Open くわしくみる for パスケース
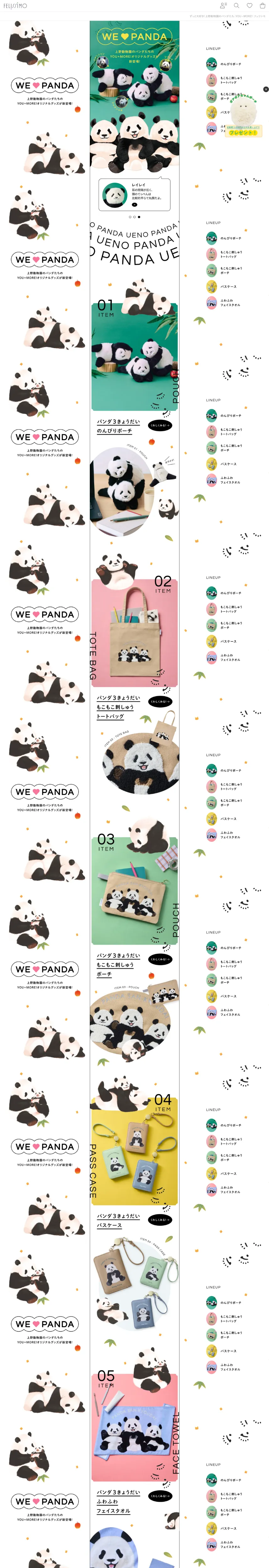 coord(160,1220)
